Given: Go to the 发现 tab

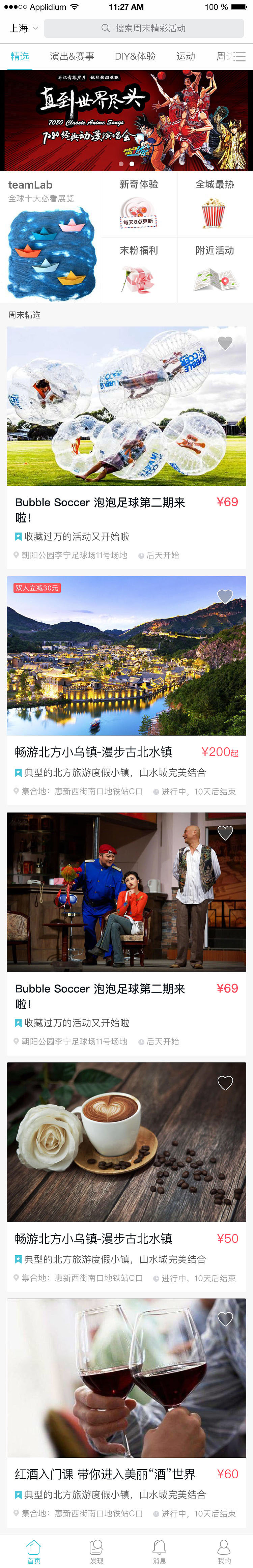Looking at the screenshot, I should pos(96,1550).
